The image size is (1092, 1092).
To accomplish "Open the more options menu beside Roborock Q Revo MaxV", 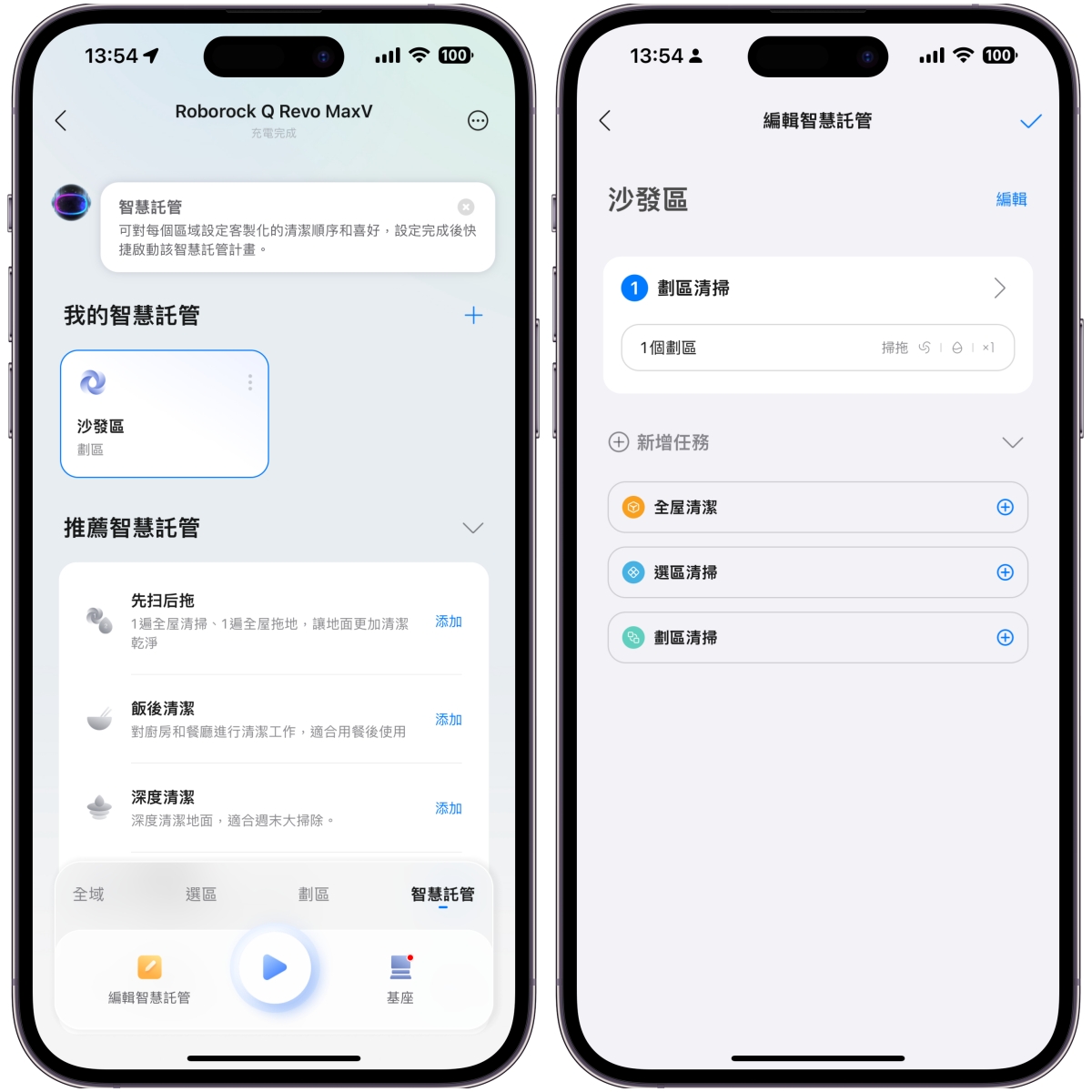I will [x=478, y=121].
